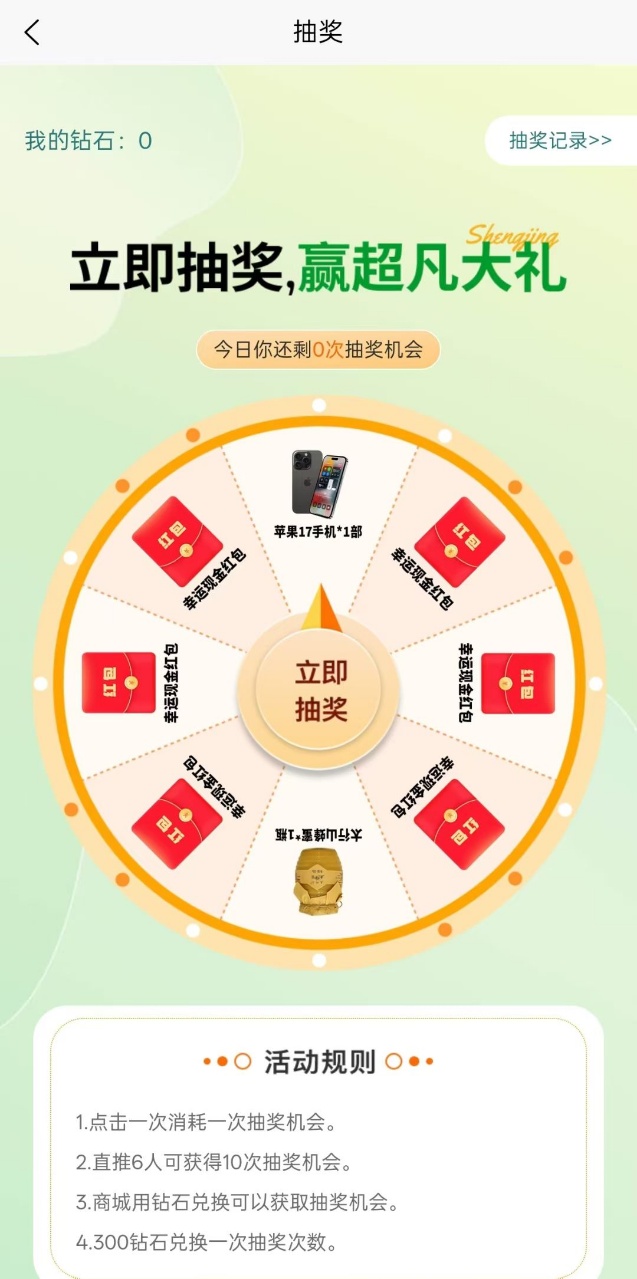Go back using the top arrow
637x1279 pixels.
(x=32, y=32)
